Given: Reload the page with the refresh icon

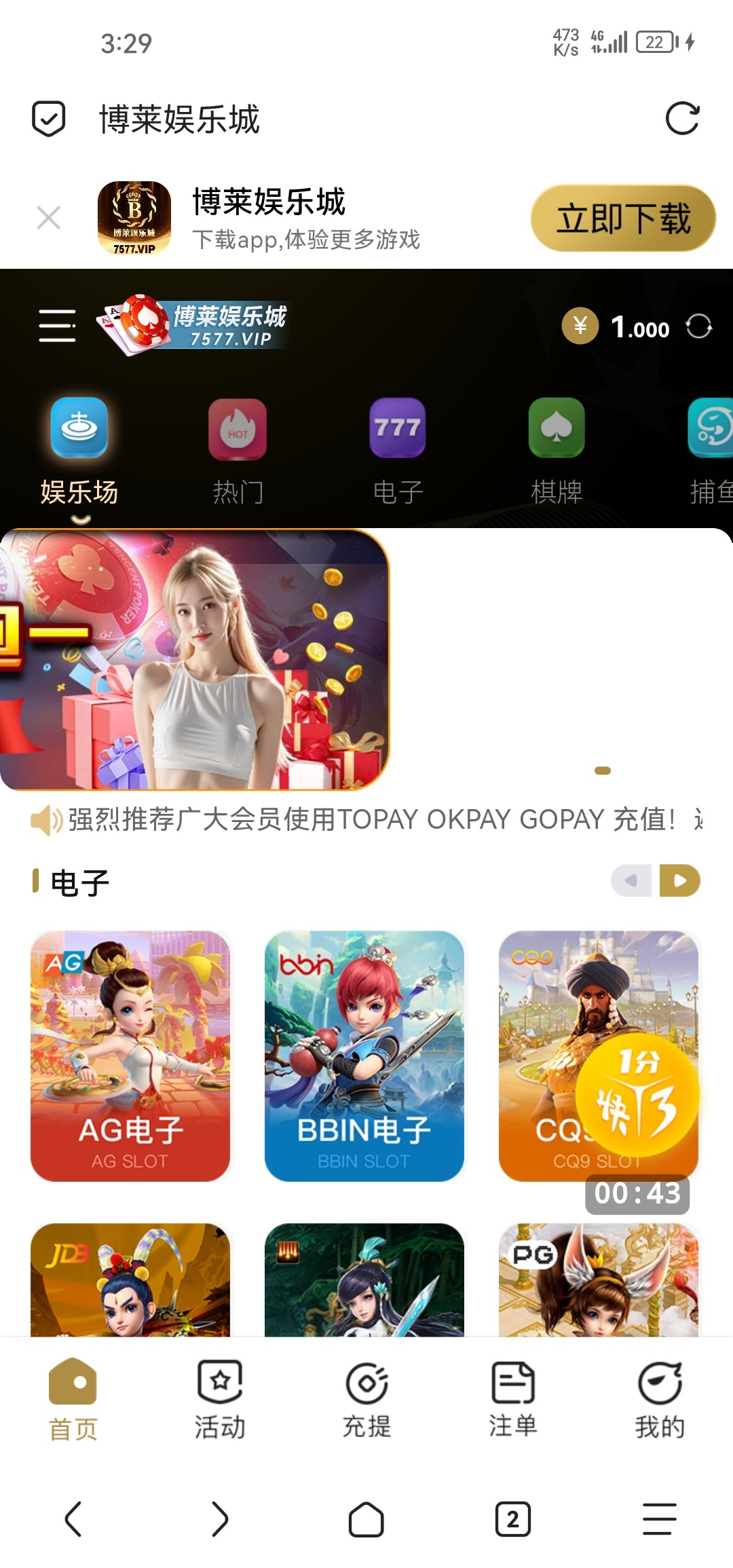Looking at the screenshot, I should 682,119.
